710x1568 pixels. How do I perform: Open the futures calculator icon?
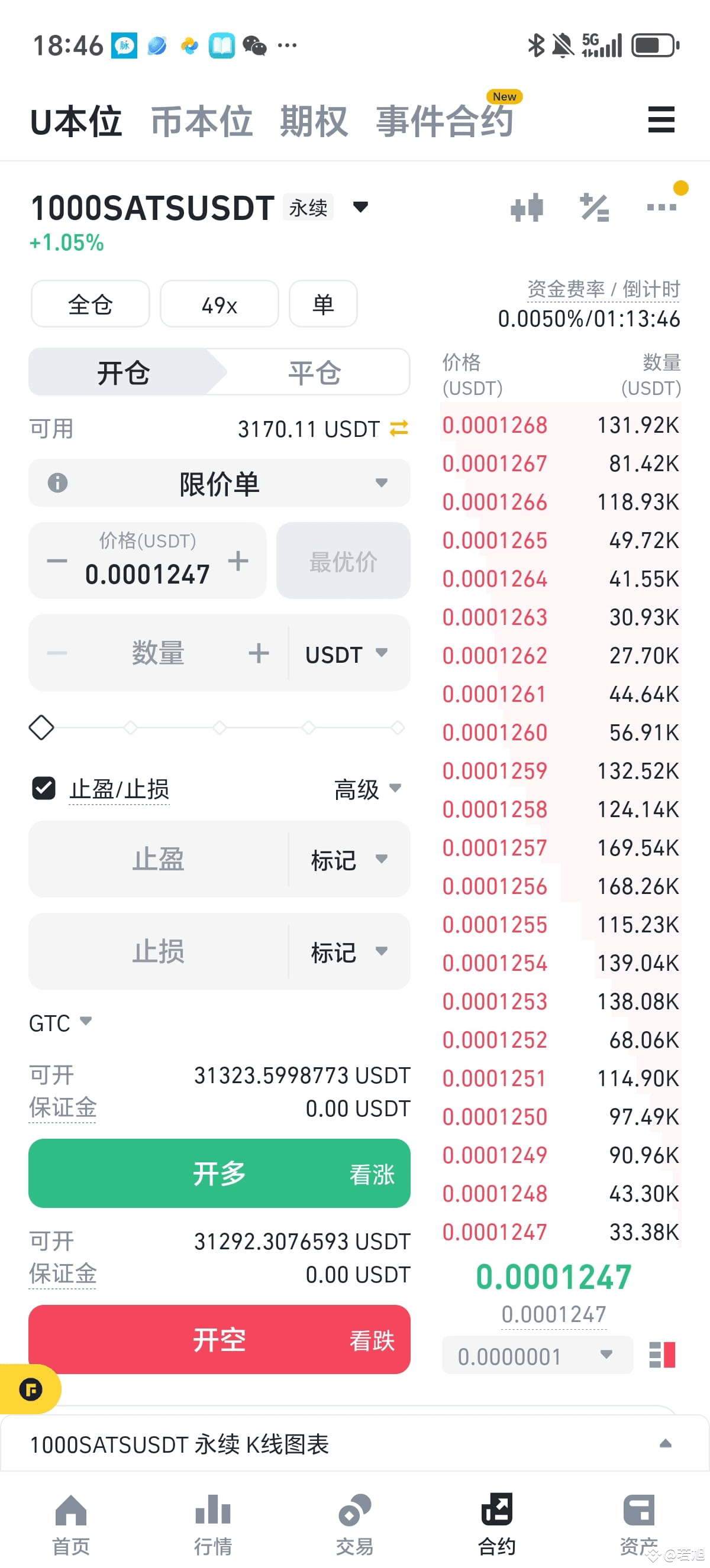pyautogui.click(x=595, y=208)
